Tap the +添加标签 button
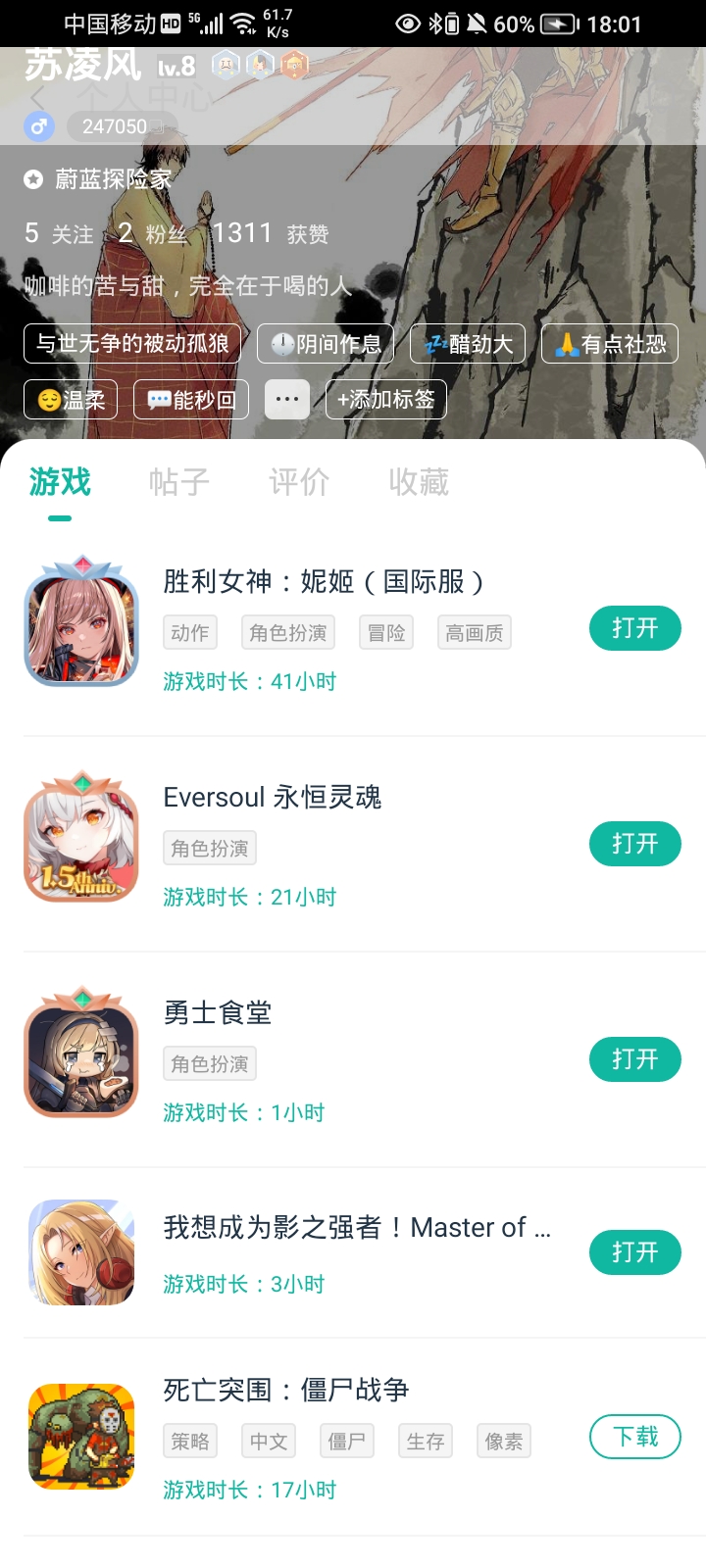This screenshot has width=706, height=1568. (385, 400)
